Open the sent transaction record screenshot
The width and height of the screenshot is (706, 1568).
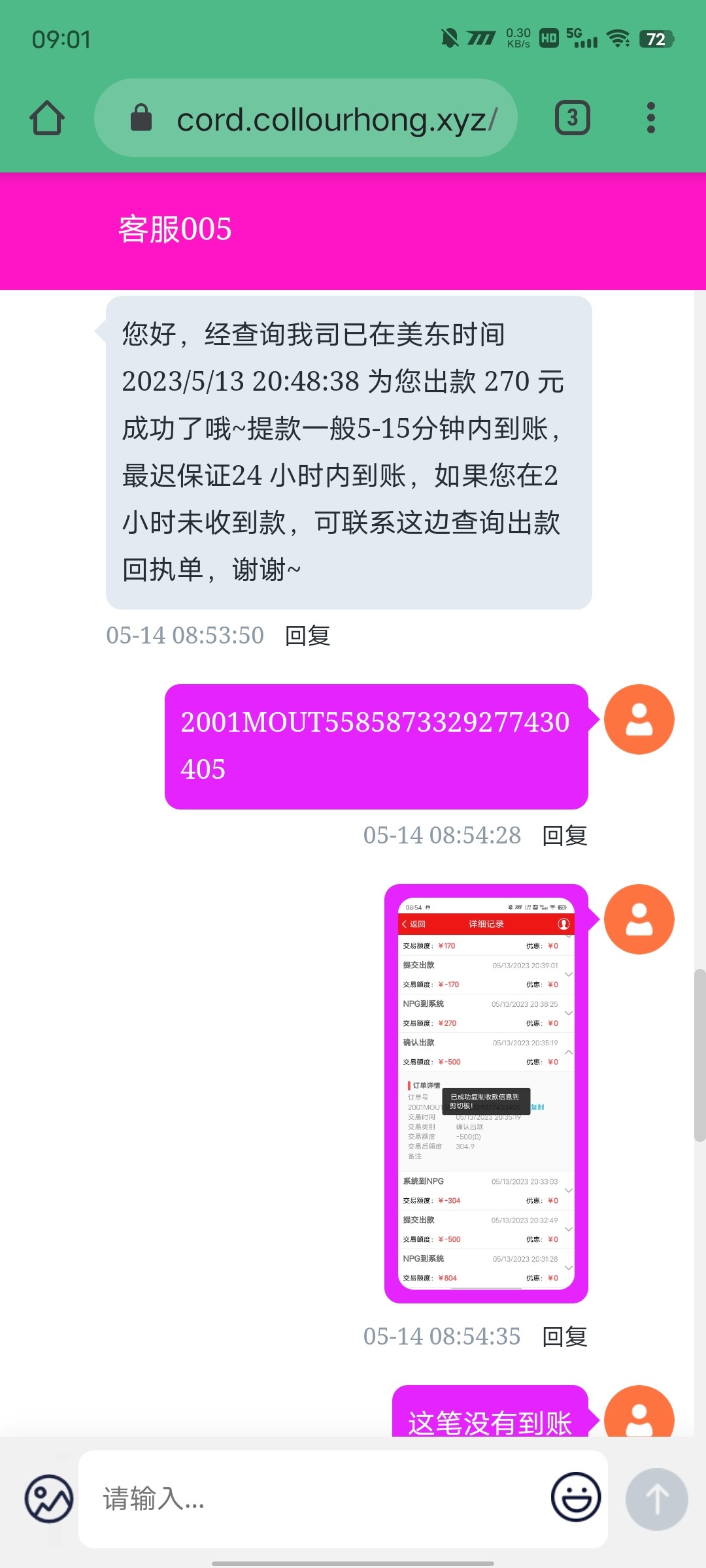coord(486,1093)
